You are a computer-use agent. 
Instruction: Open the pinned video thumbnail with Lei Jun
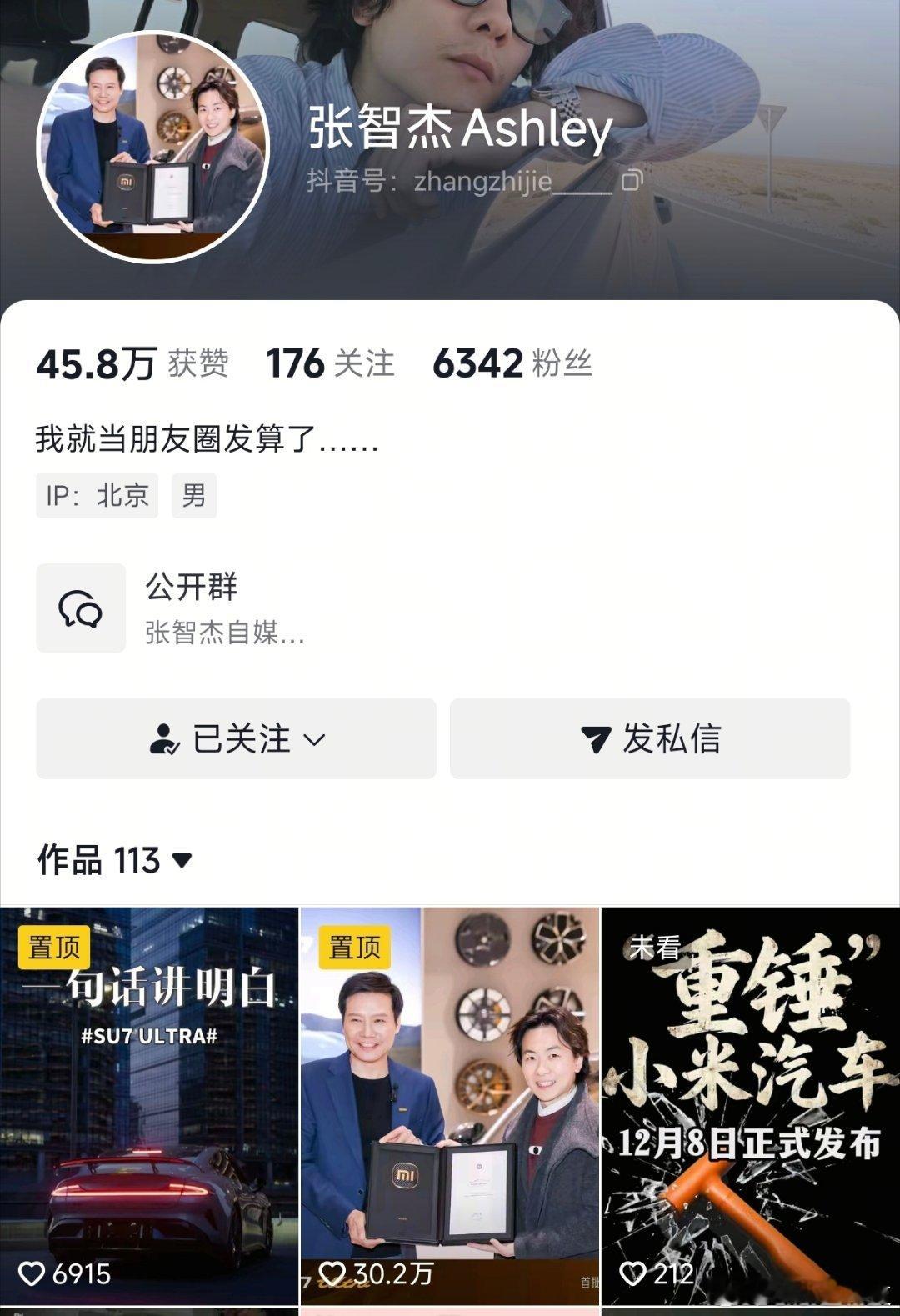pos(450,1100)
